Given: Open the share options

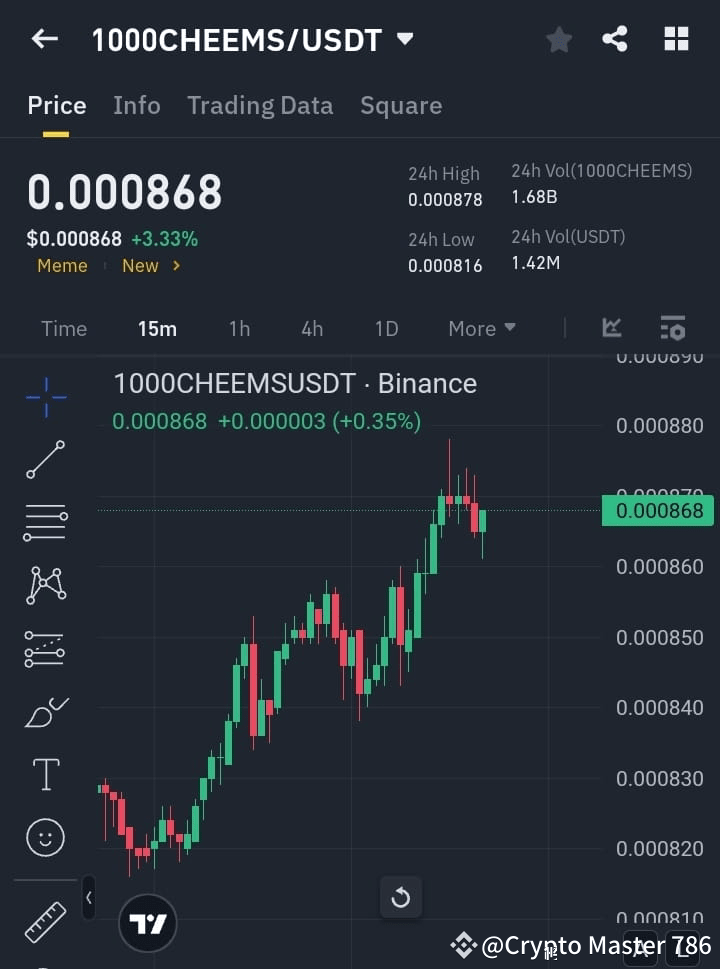Looking at the screenshot, I should (615, 39).
